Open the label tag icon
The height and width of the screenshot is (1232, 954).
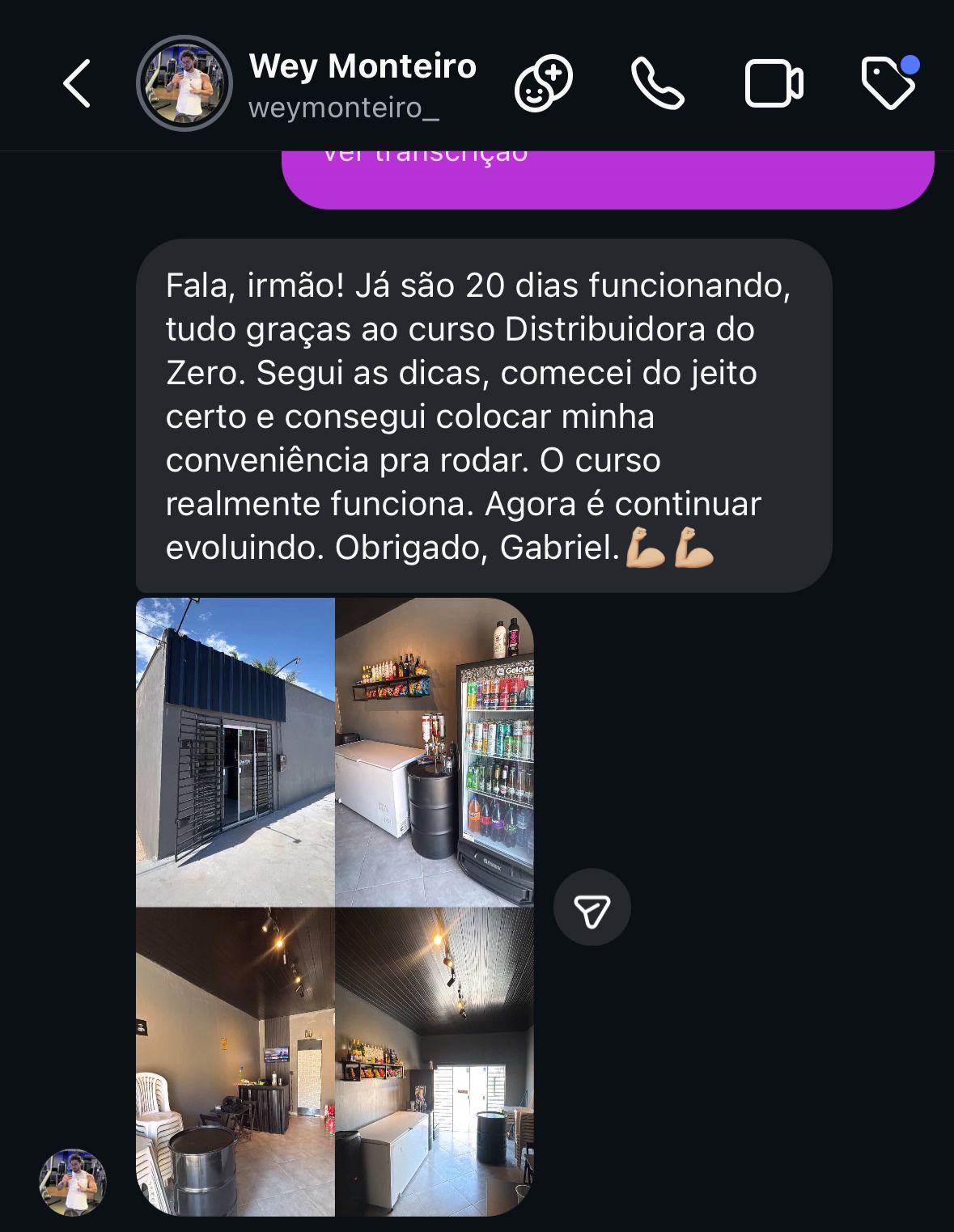coord(888,83)
